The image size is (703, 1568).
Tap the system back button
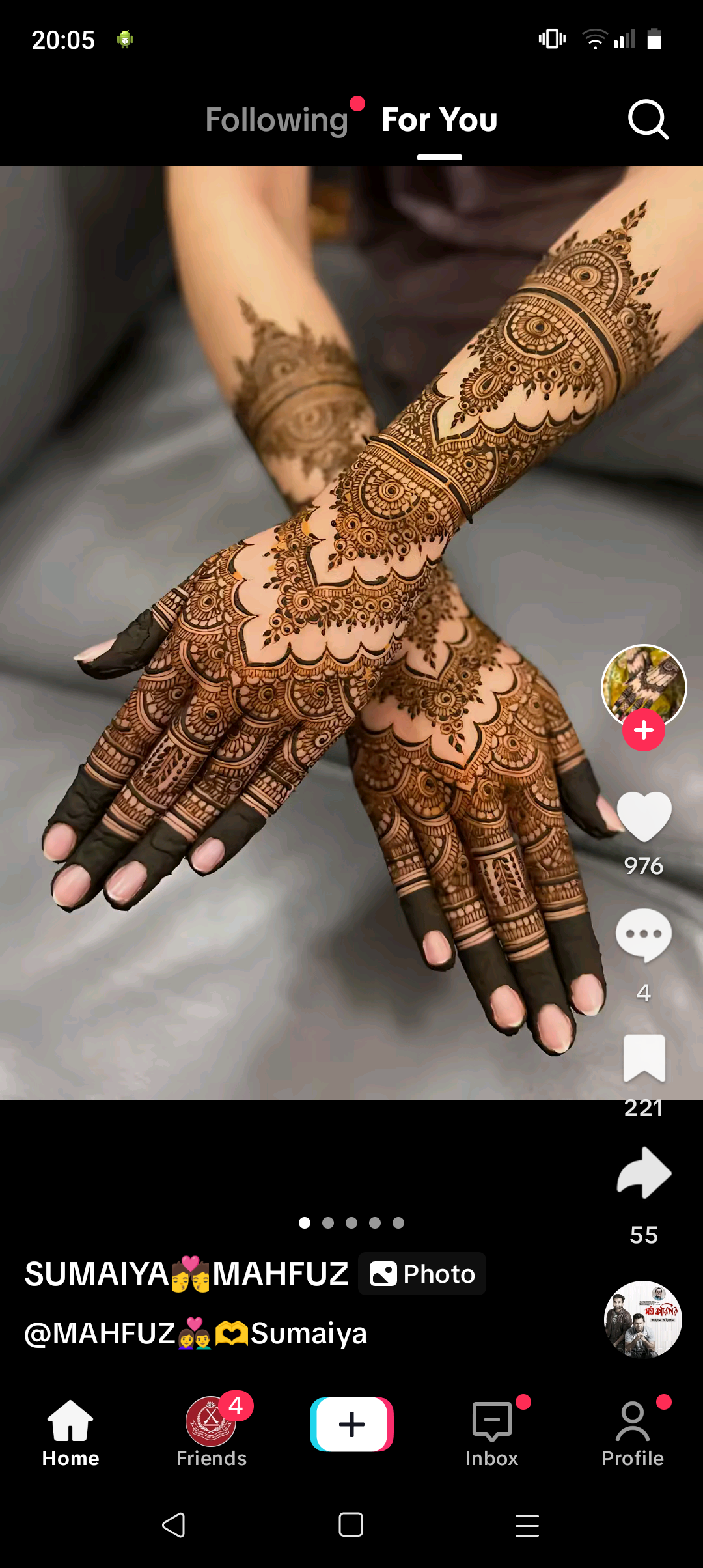(x=174, y=1525)
